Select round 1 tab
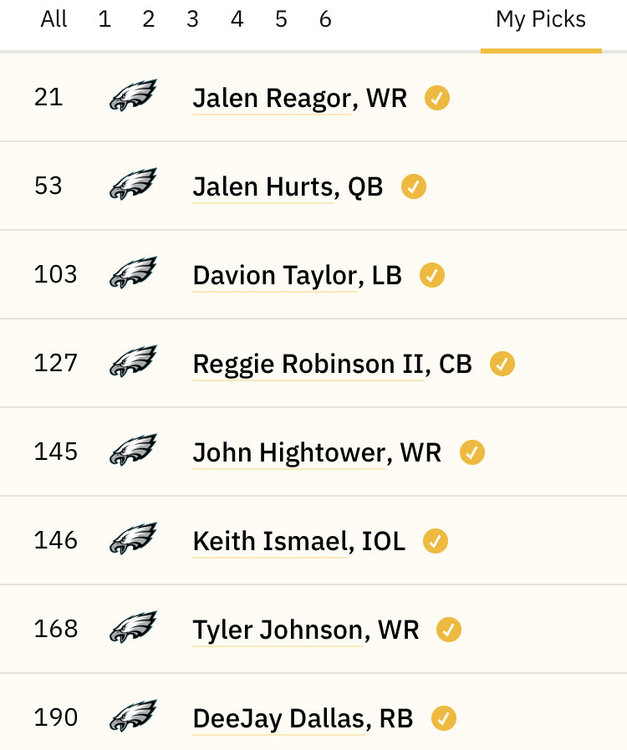Viewport: 627px width, 750px height. [x=105, y=20]
